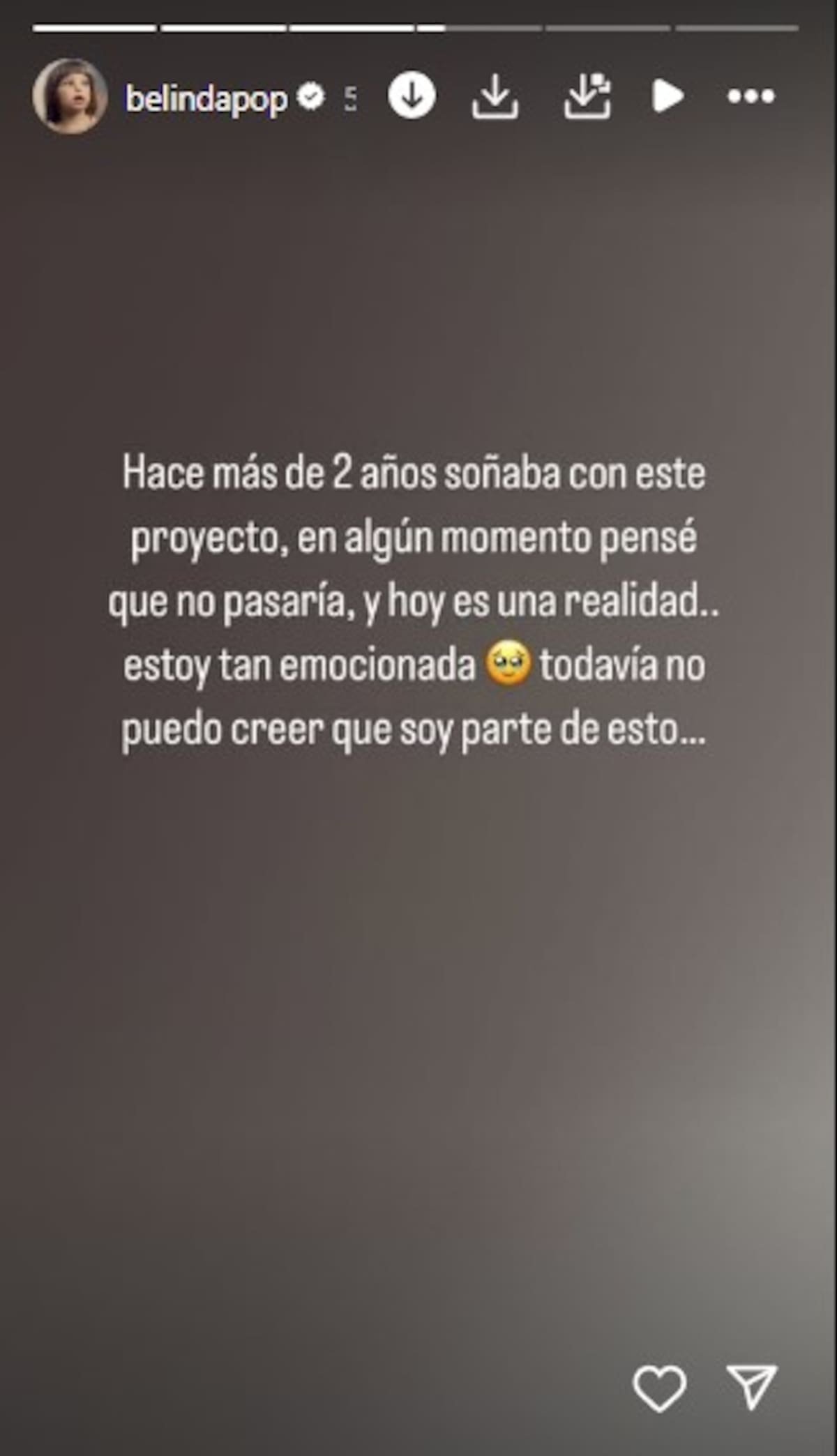Like this story with the heart
This screenshot has width=837, height=1456.
point(659,1388)
